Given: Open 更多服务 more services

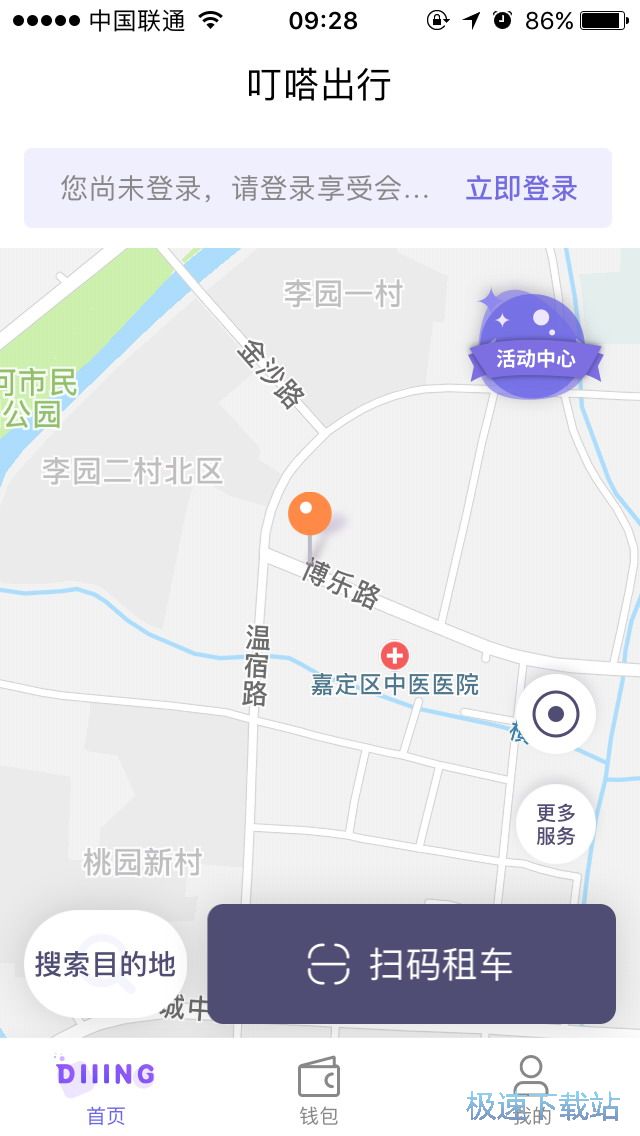Looking at the screenshot, I should click(556, 825).
